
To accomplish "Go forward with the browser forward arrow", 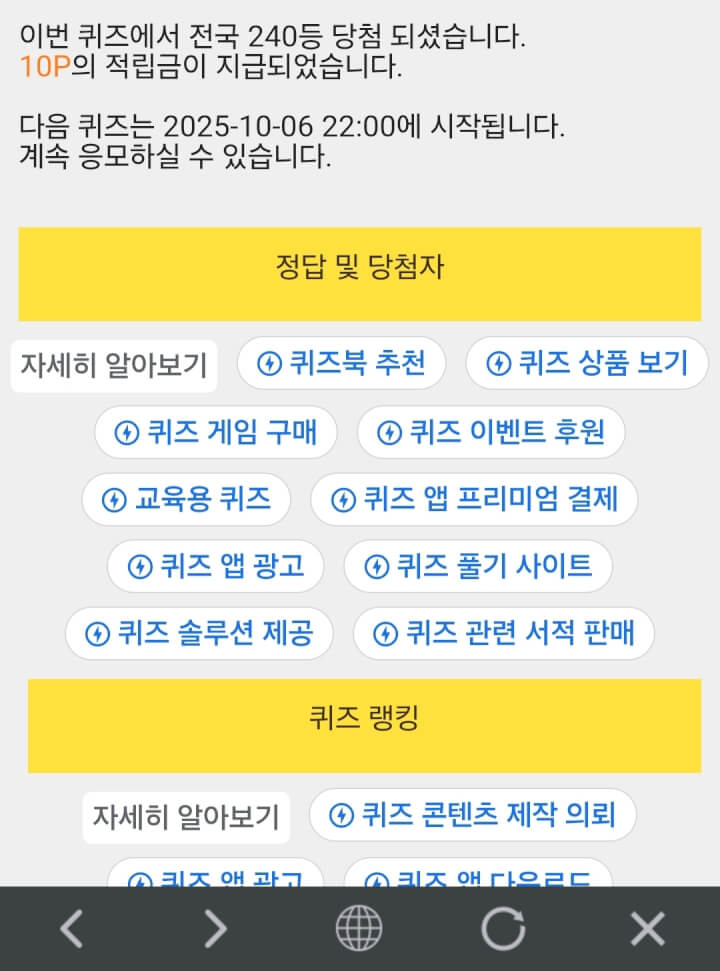I will (215, 929).
